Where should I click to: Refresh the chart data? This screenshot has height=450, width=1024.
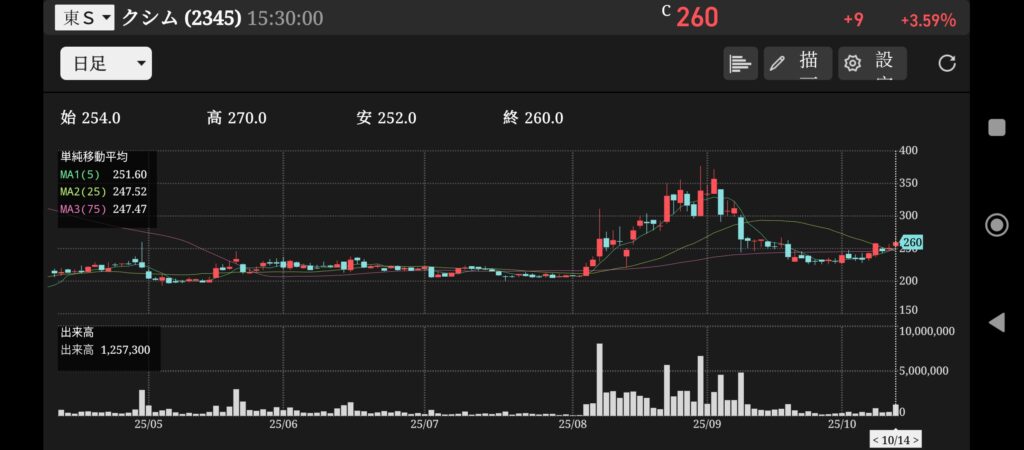click(x=946, y=63)
